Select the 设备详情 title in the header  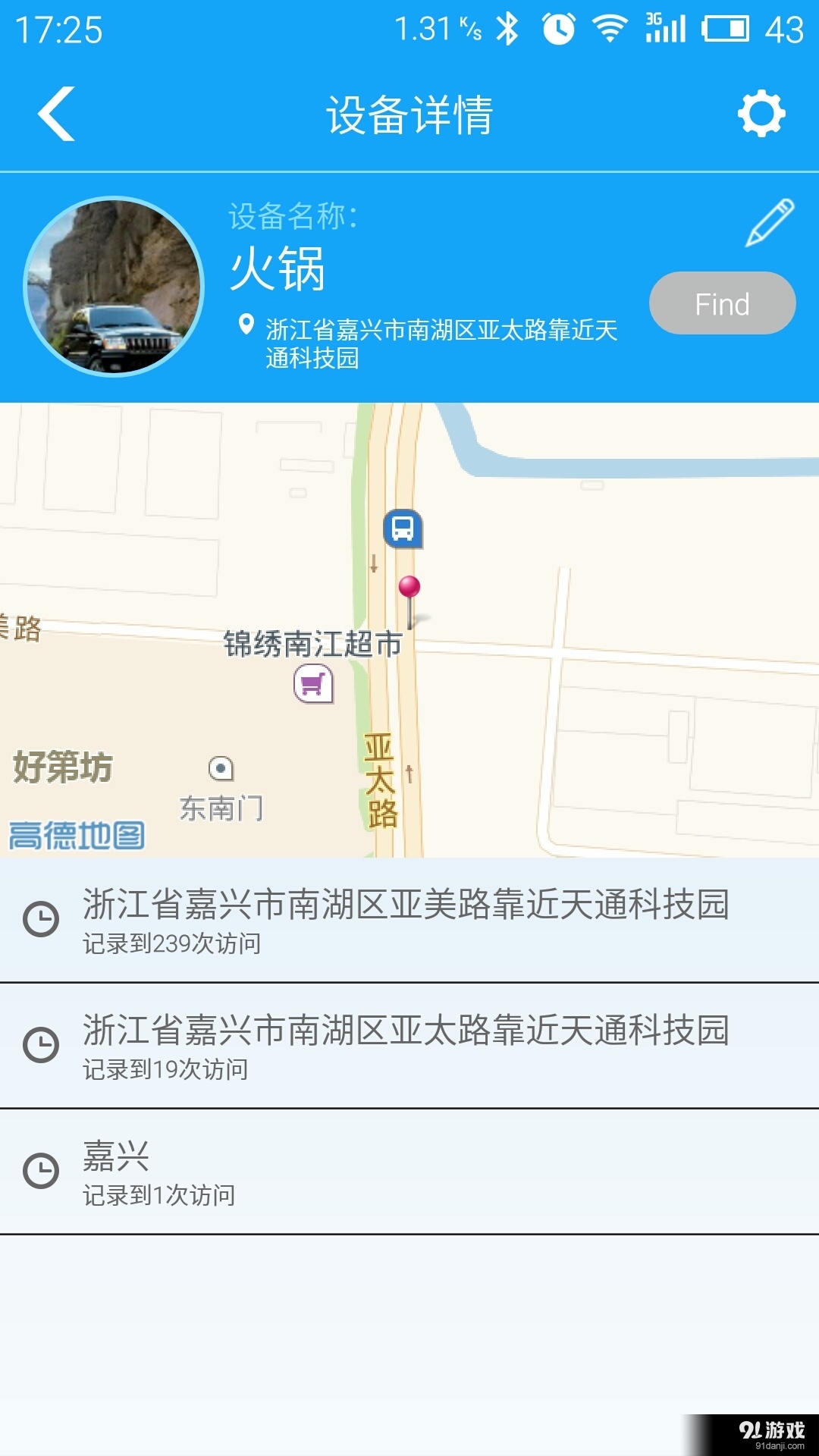409,114
